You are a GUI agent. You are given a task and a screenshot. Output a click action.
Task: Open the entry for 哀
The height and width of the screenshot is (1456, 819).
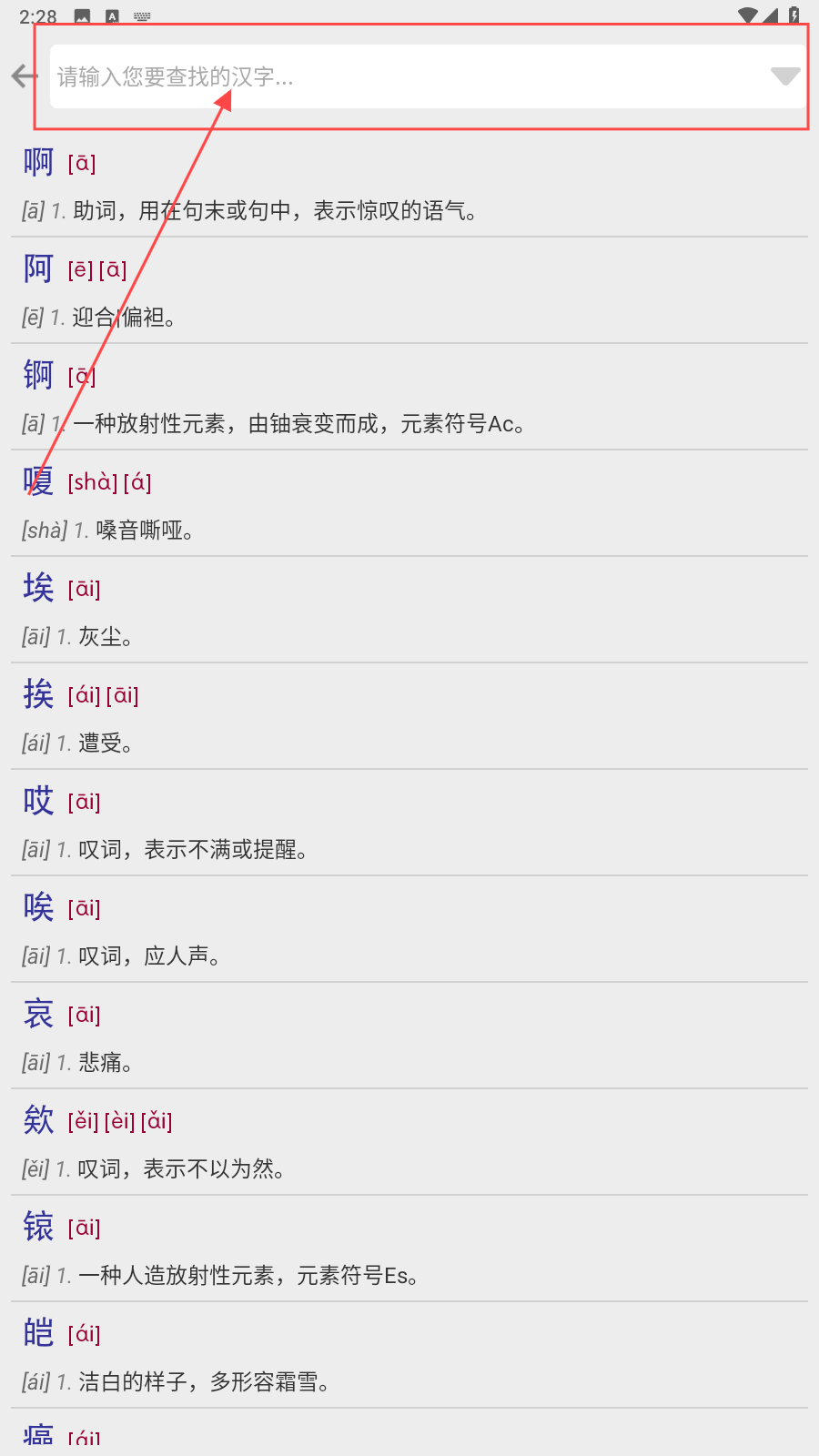409,1036
